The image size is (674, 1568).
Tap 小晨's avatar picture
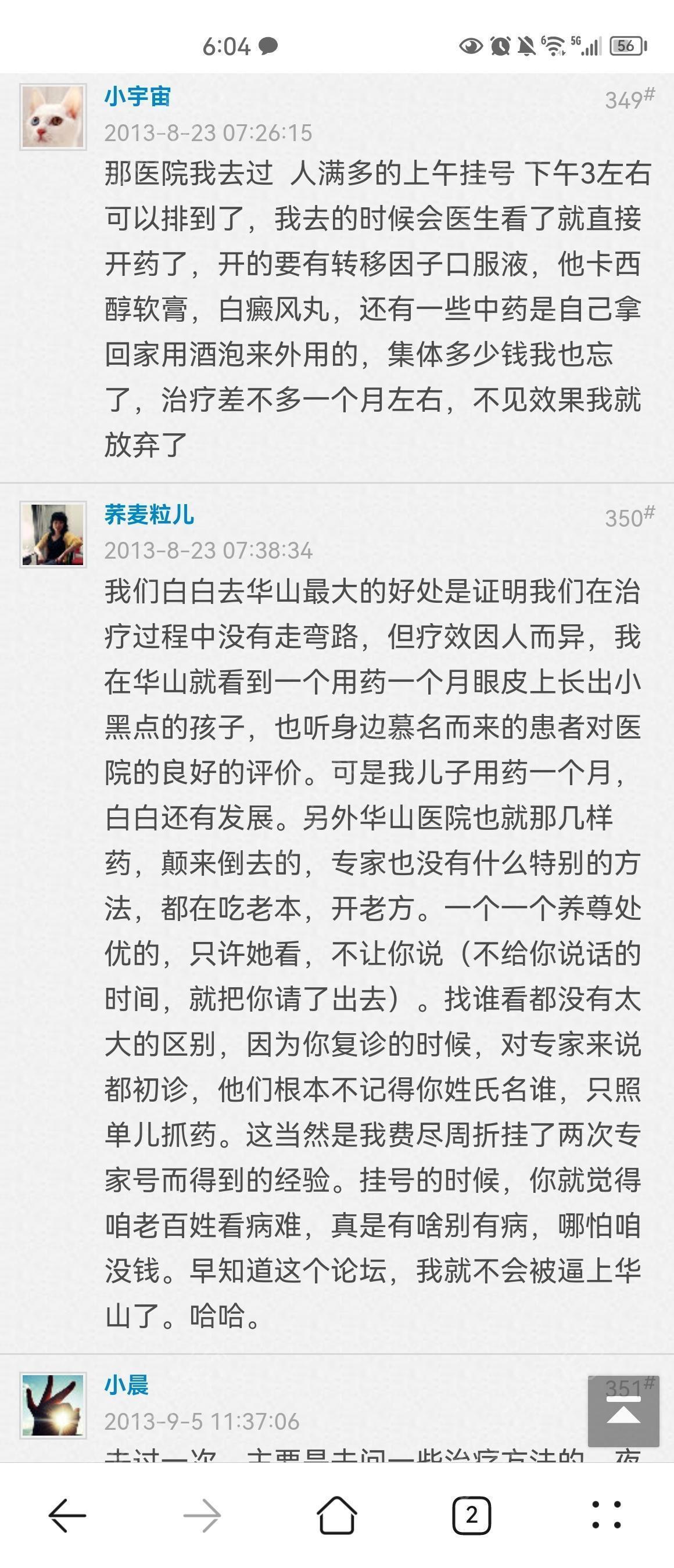click(53, 1405)
